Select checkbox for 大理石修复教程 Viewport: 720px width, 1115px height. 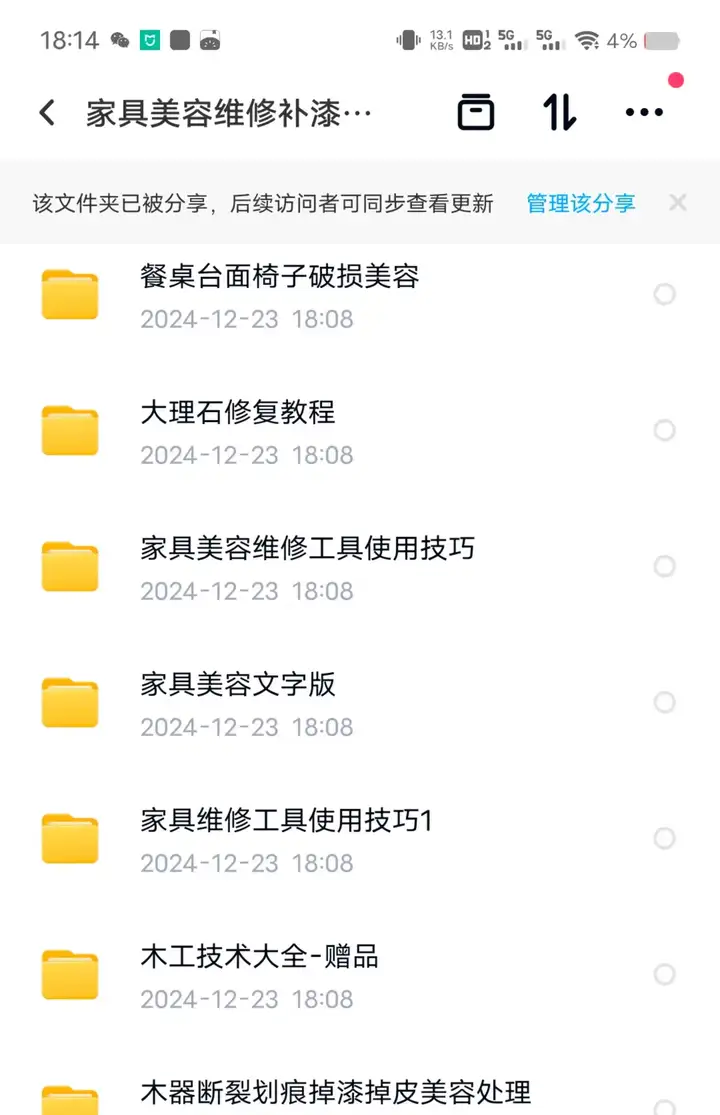(x=664, y=430)
